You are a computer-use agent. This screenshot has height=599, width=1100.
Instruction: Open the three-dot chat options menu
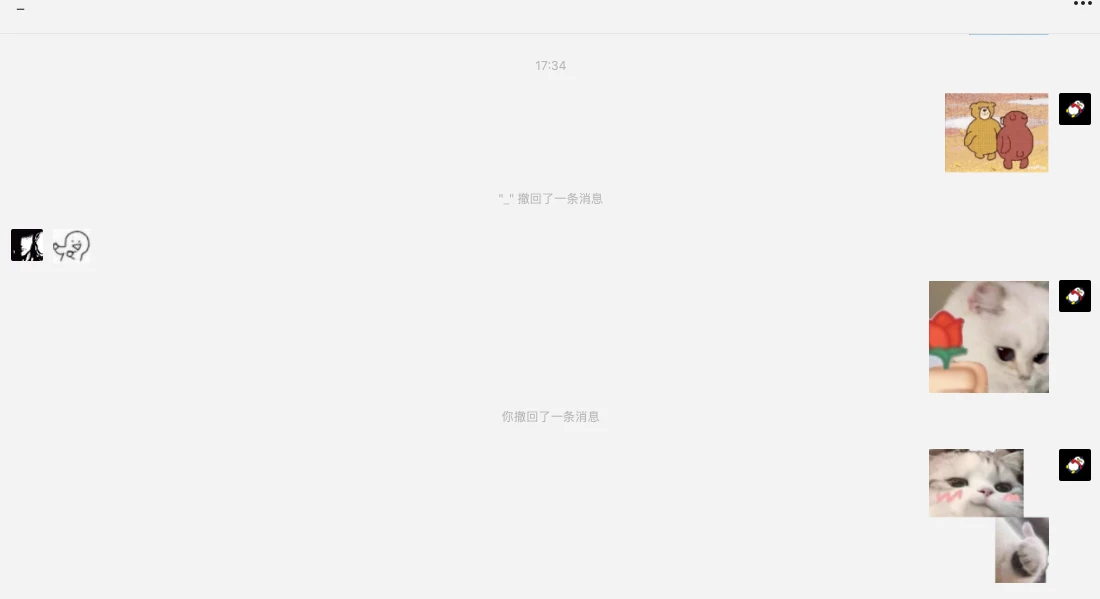[x=1083, y=5]
